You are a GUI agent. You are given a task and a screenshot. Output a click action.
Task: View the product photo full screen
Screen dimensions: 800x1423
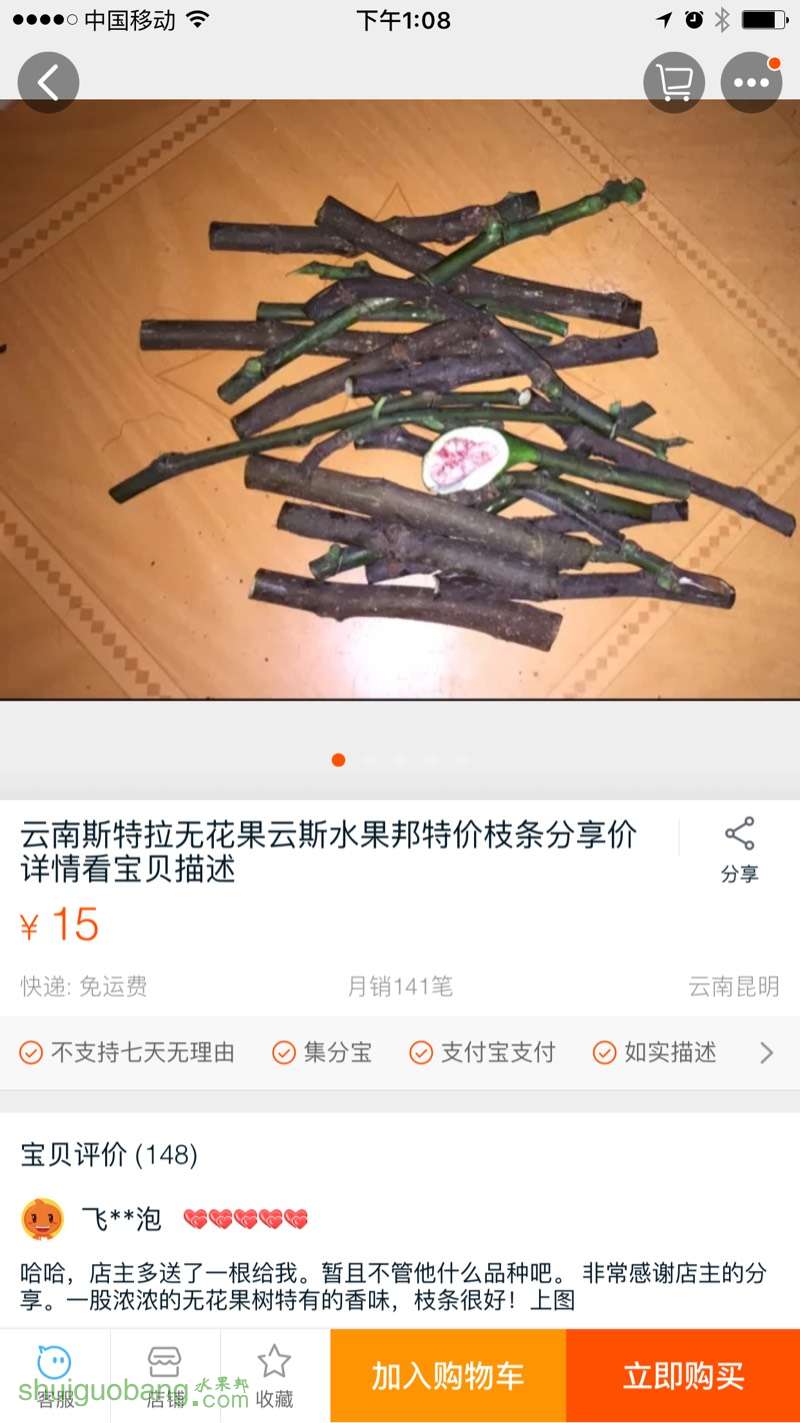pos(400,400)
